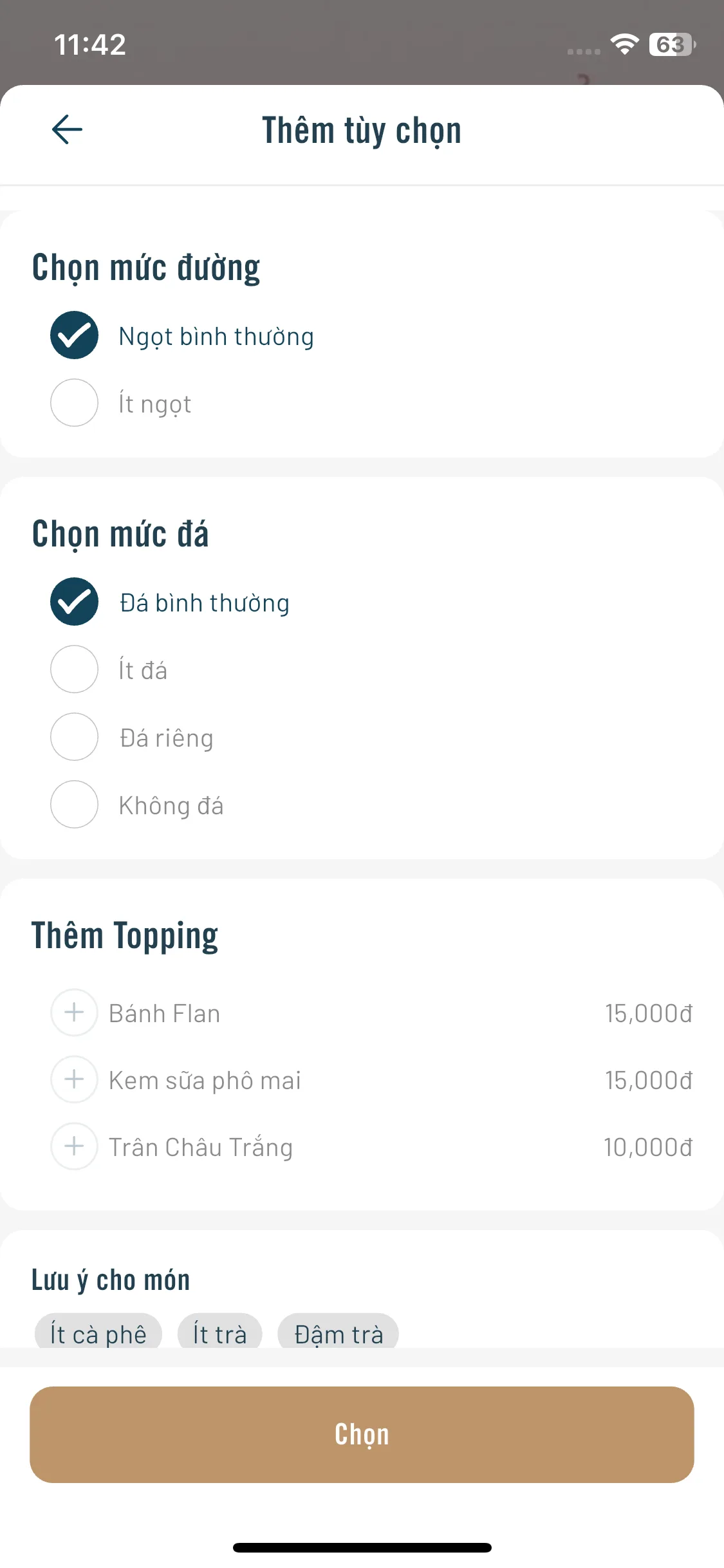
Task: Tap the back arrow to return
Action: click(65, 128)
